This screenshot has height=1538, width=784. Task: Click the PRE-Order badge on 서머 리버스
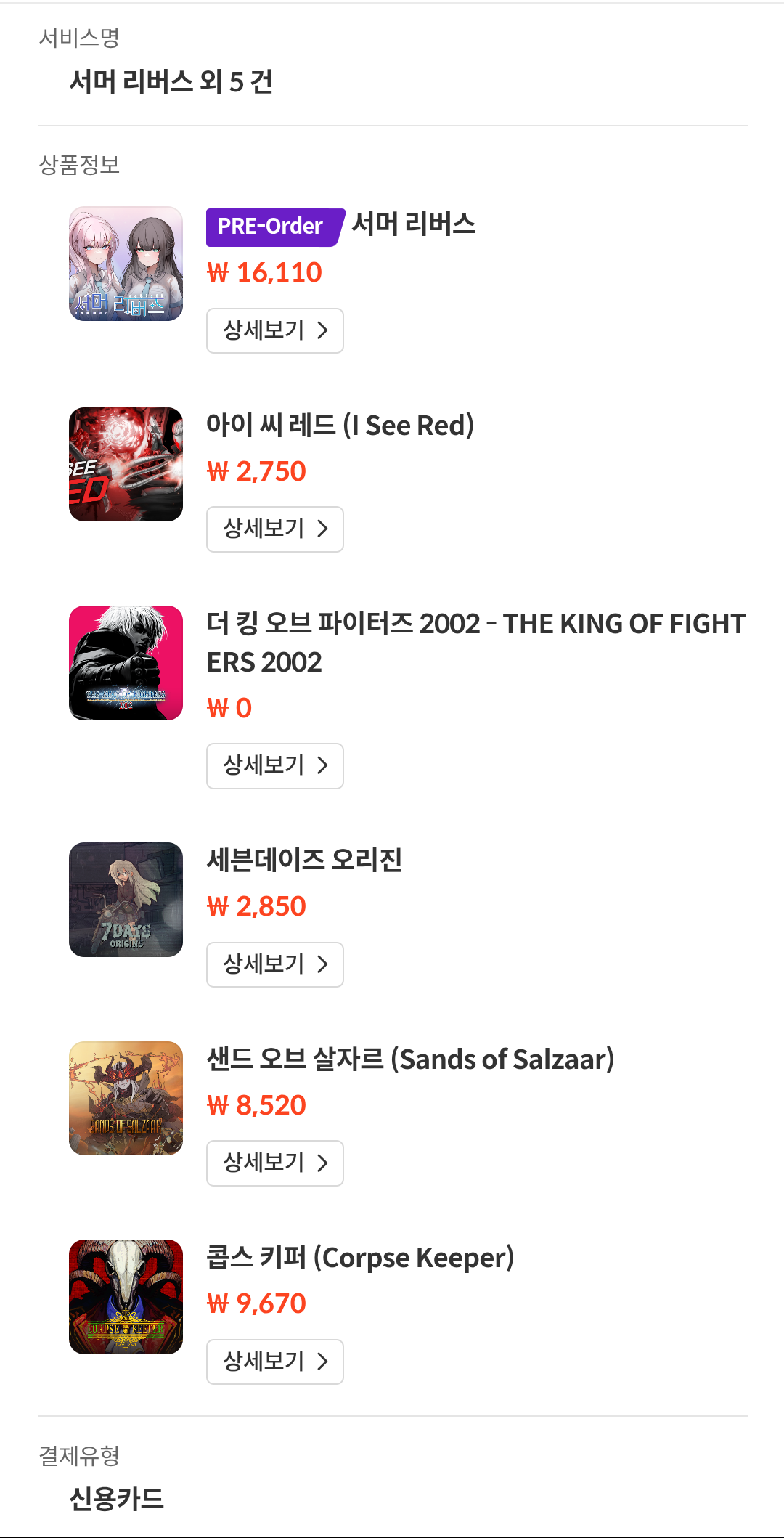pos(269,227)
